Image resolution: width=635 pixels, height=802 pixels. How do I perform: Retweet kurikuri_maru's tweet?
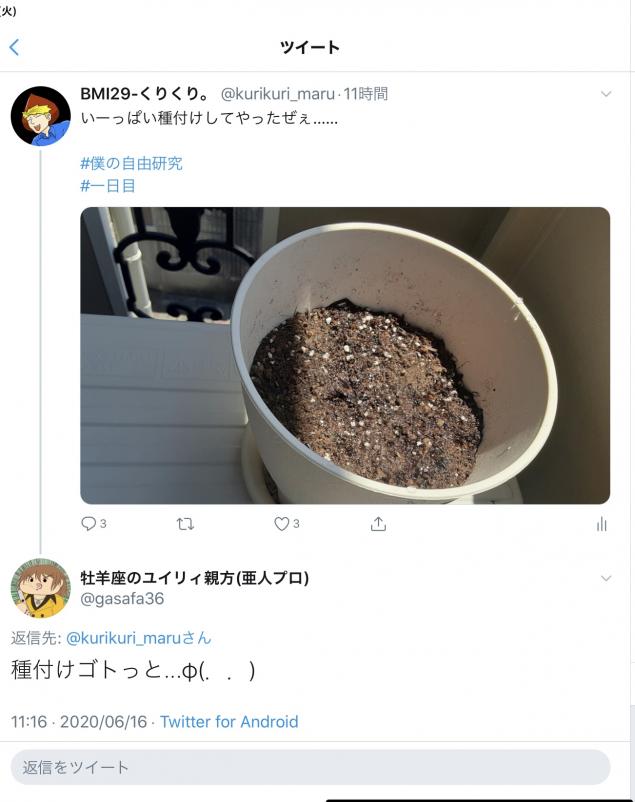click(185, 523)
